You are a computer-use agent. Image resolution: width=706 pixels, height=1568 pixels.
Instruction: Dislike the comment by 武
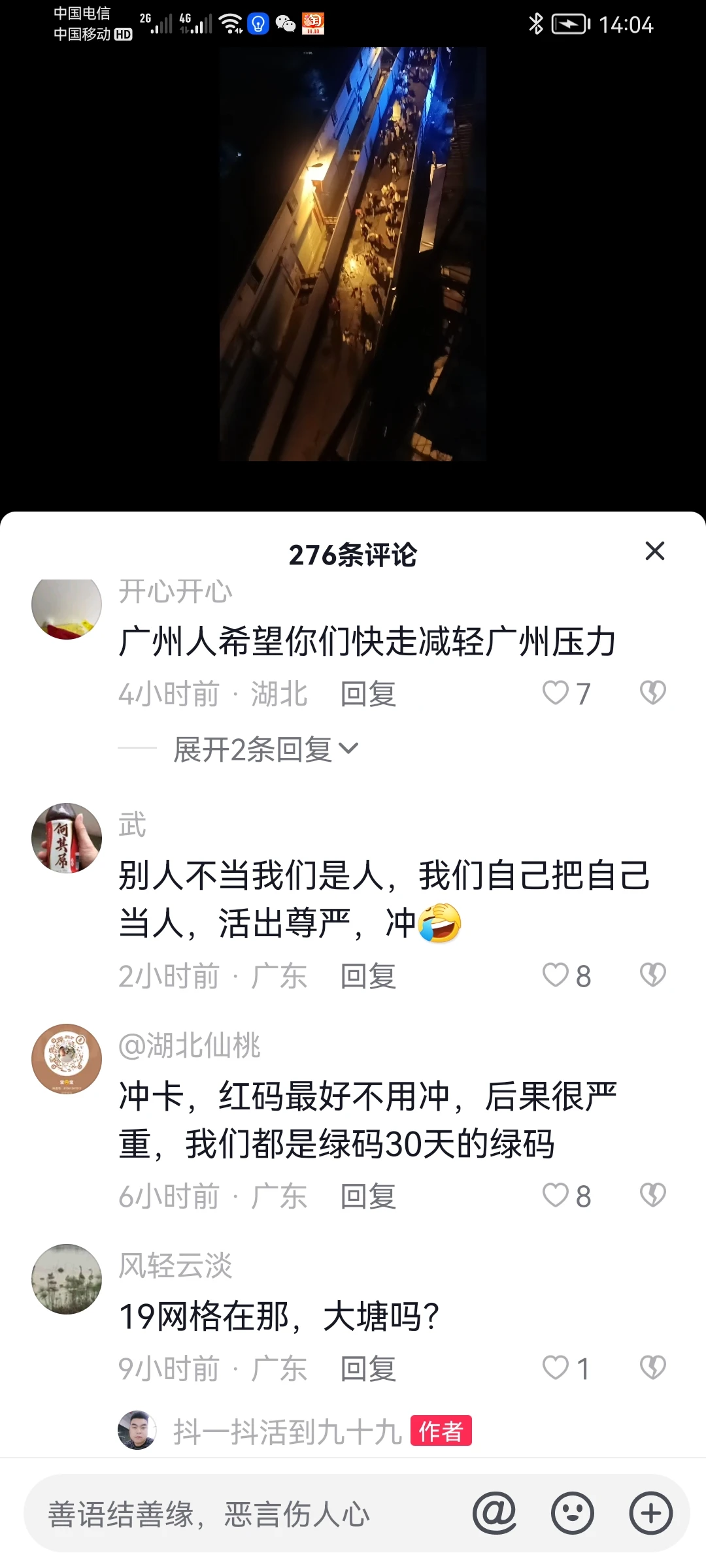[x=652, y=975]
